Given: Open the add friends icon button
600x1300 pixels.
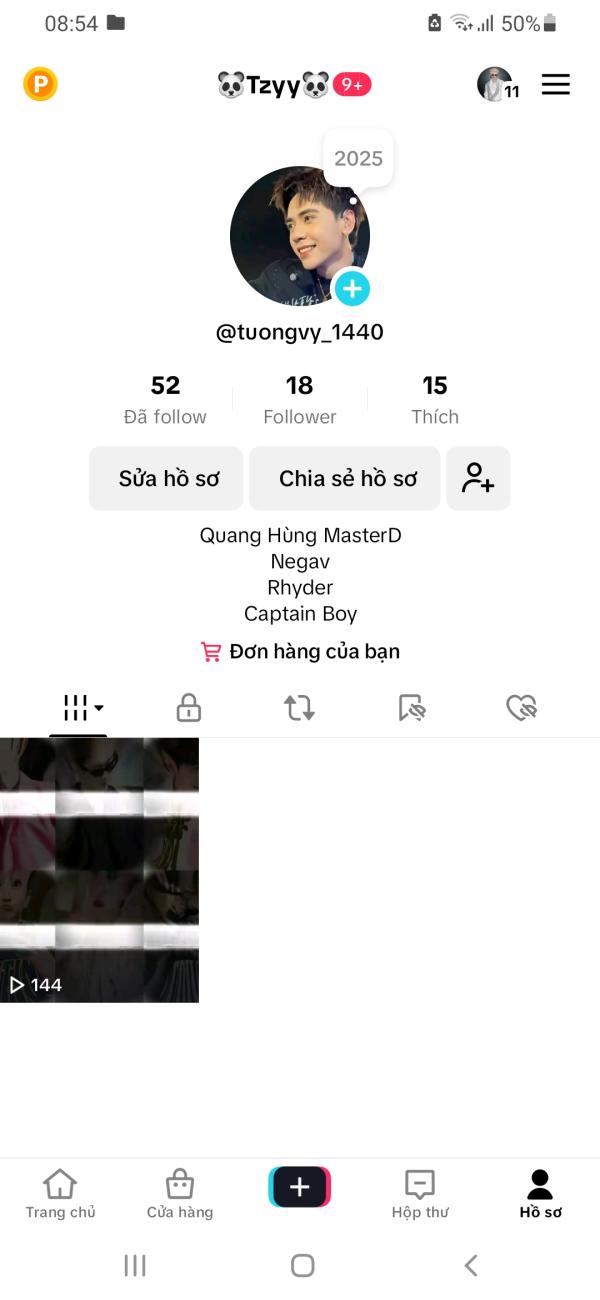Looking at the screenshot, I should point(478,479).
